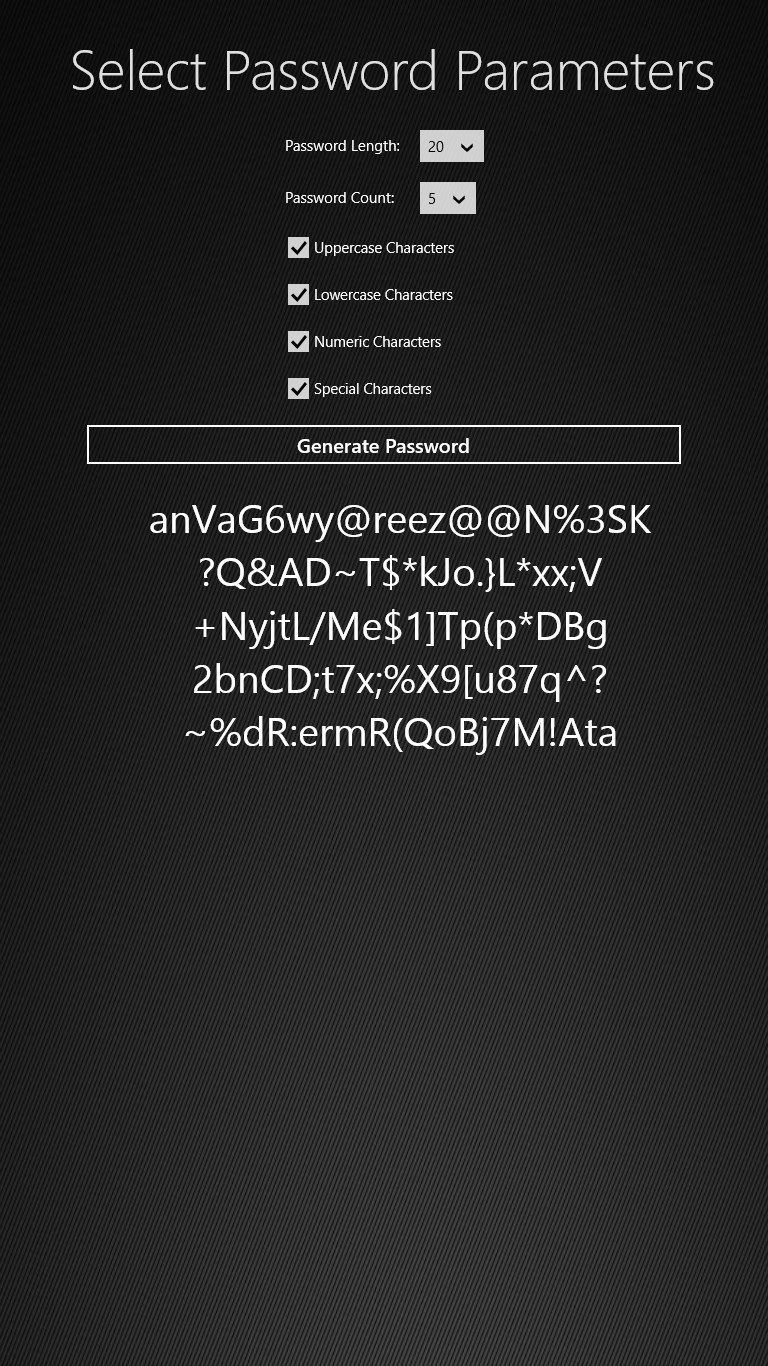Tap the Generate Password button
Image resolution: width=768 pixels, height=1366 pixels.
point(383,445)
